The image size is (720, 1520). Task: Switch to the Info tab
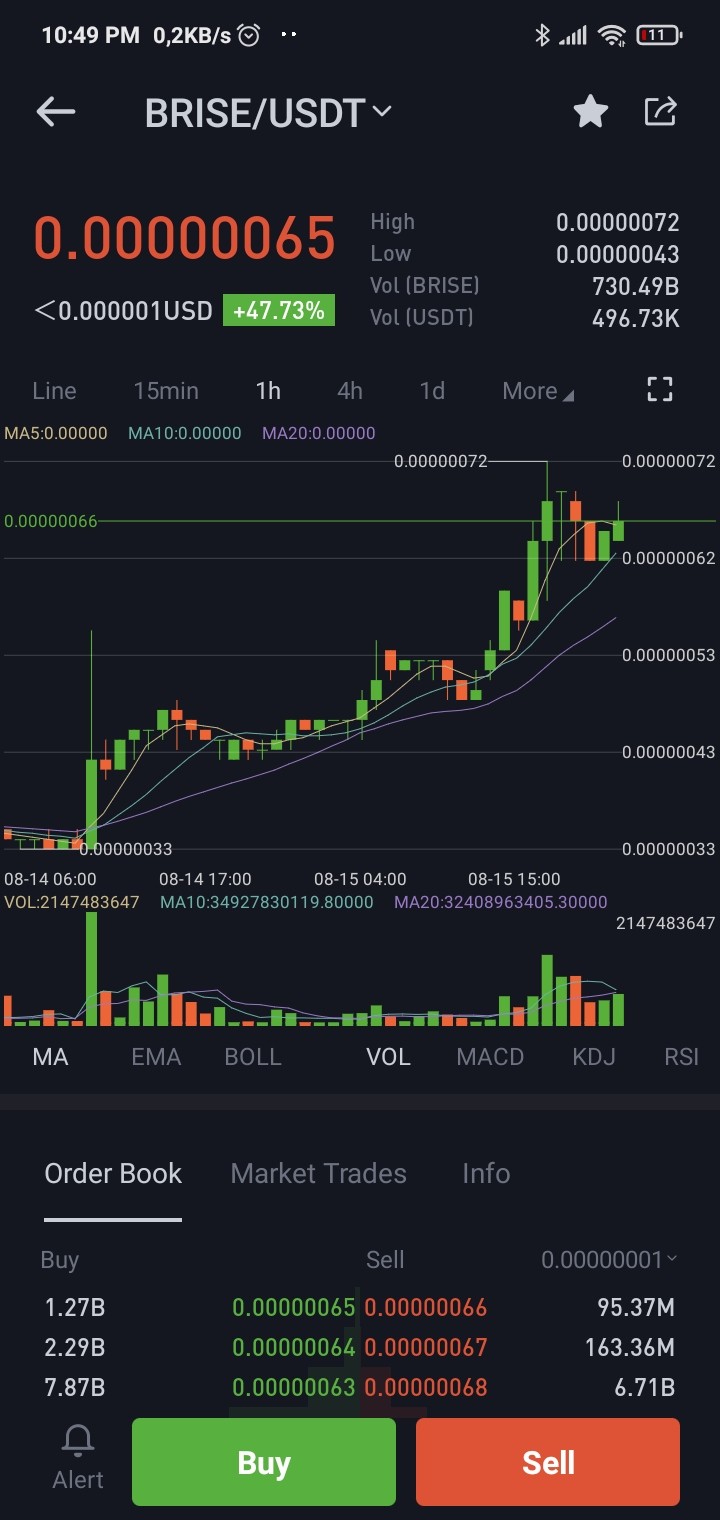tap(486, 1173)
